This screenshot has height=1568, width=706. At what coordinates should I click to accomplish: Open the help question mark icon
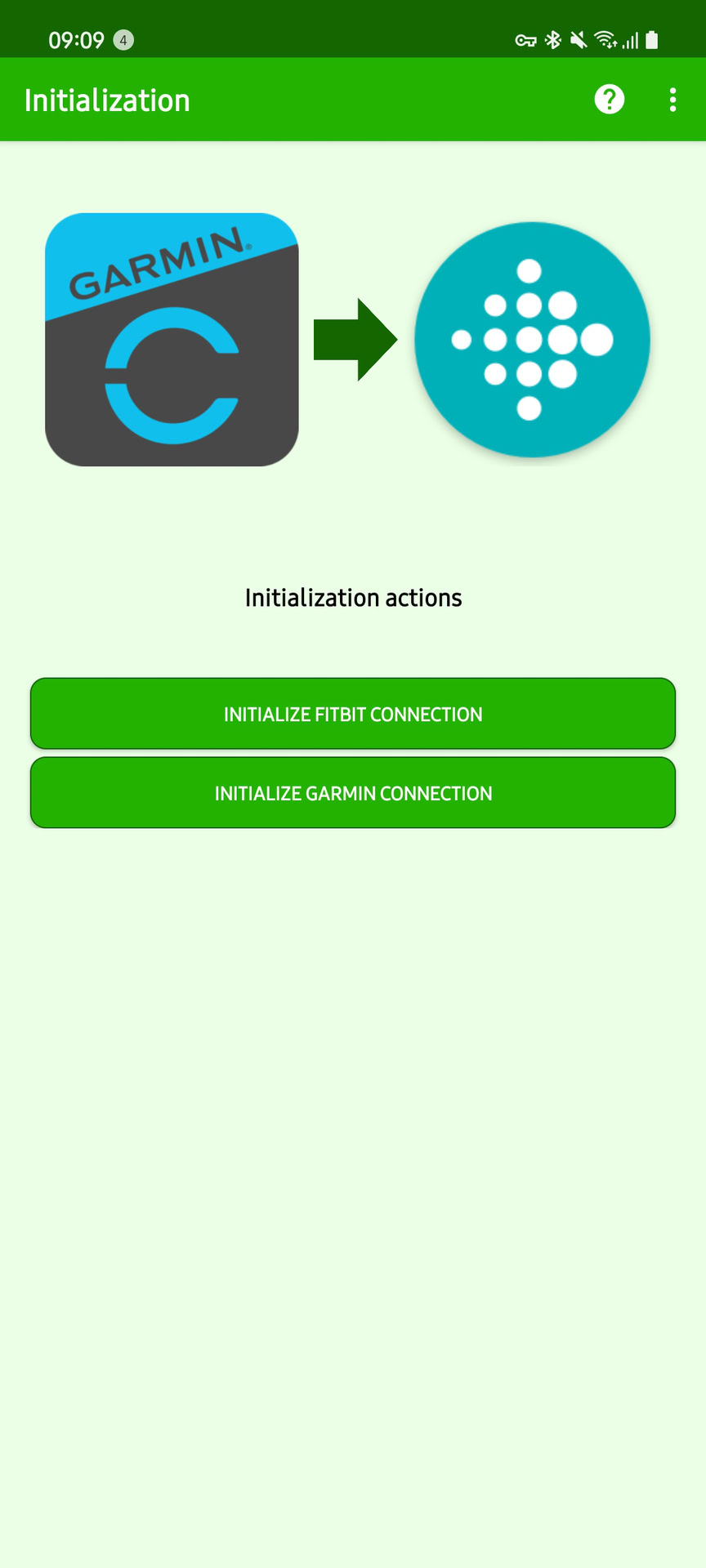pos(609,100)
